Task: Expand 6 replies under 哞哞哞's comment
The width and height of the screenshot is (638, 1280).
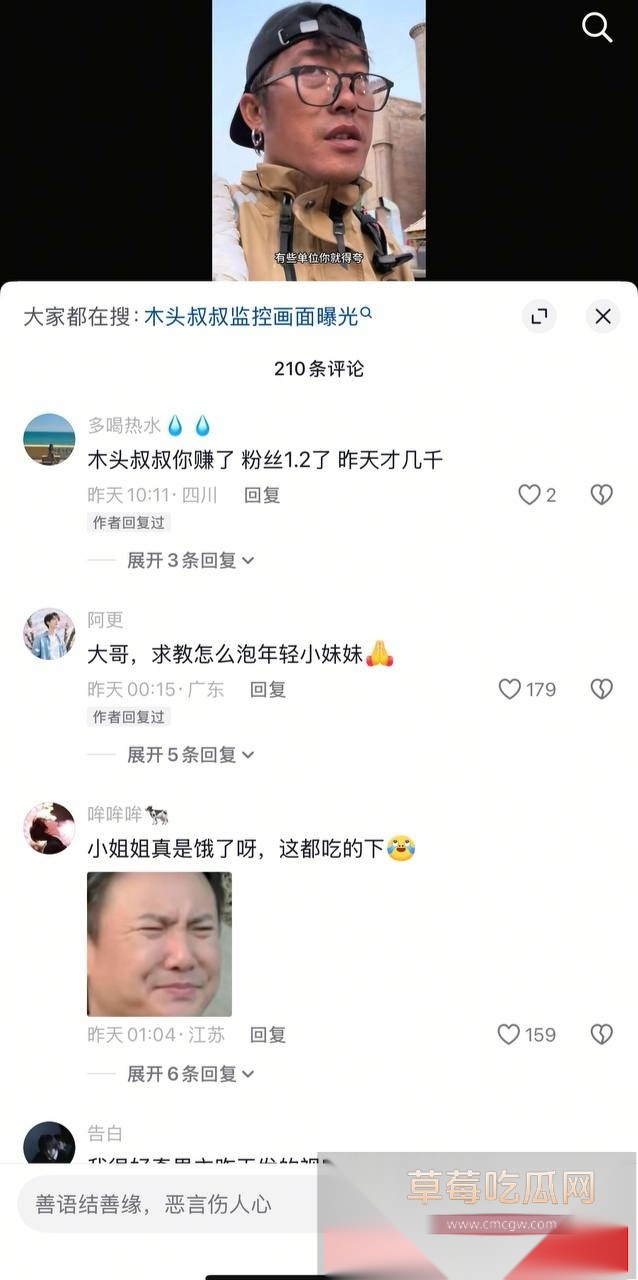Action: pyautogui.click(x=190, y=1073)
